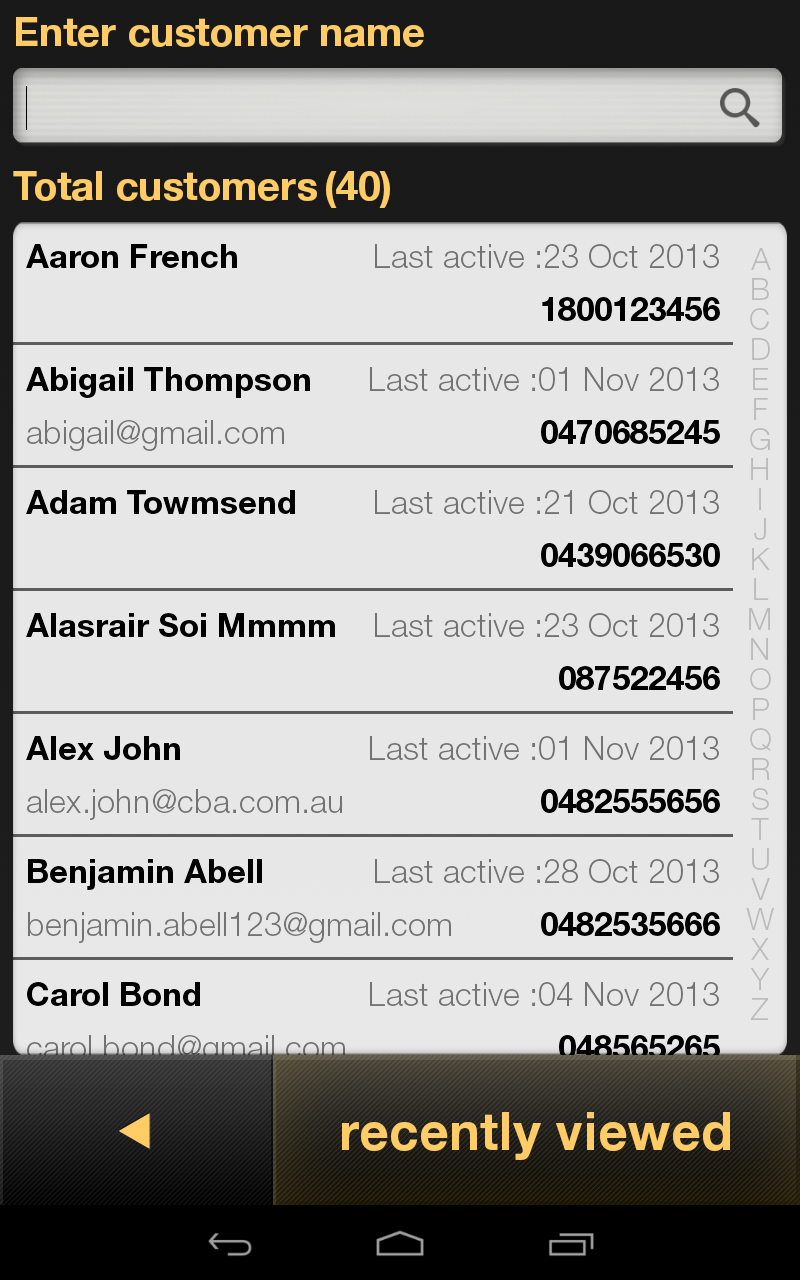Open the recent apps overview
The width and height of the screenshot is (800, 1280).
coord(570,1243)
